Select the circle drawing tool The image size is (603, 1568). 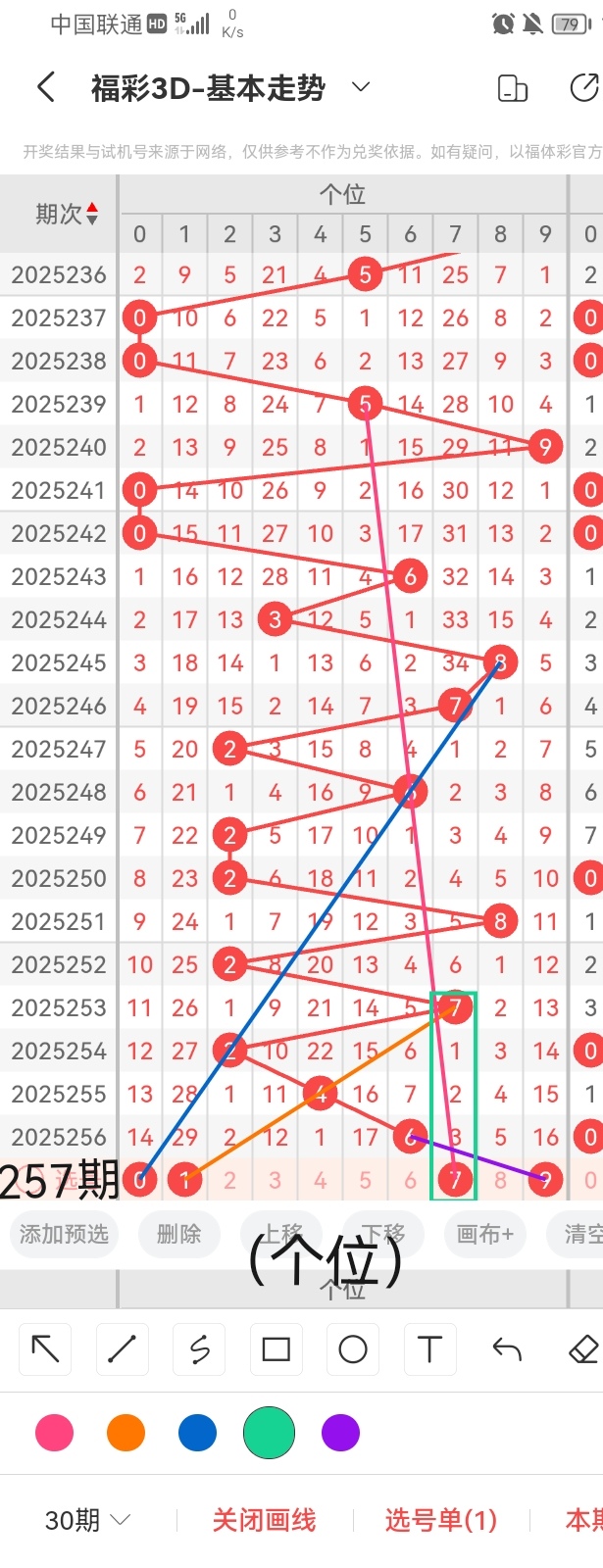352,1349
